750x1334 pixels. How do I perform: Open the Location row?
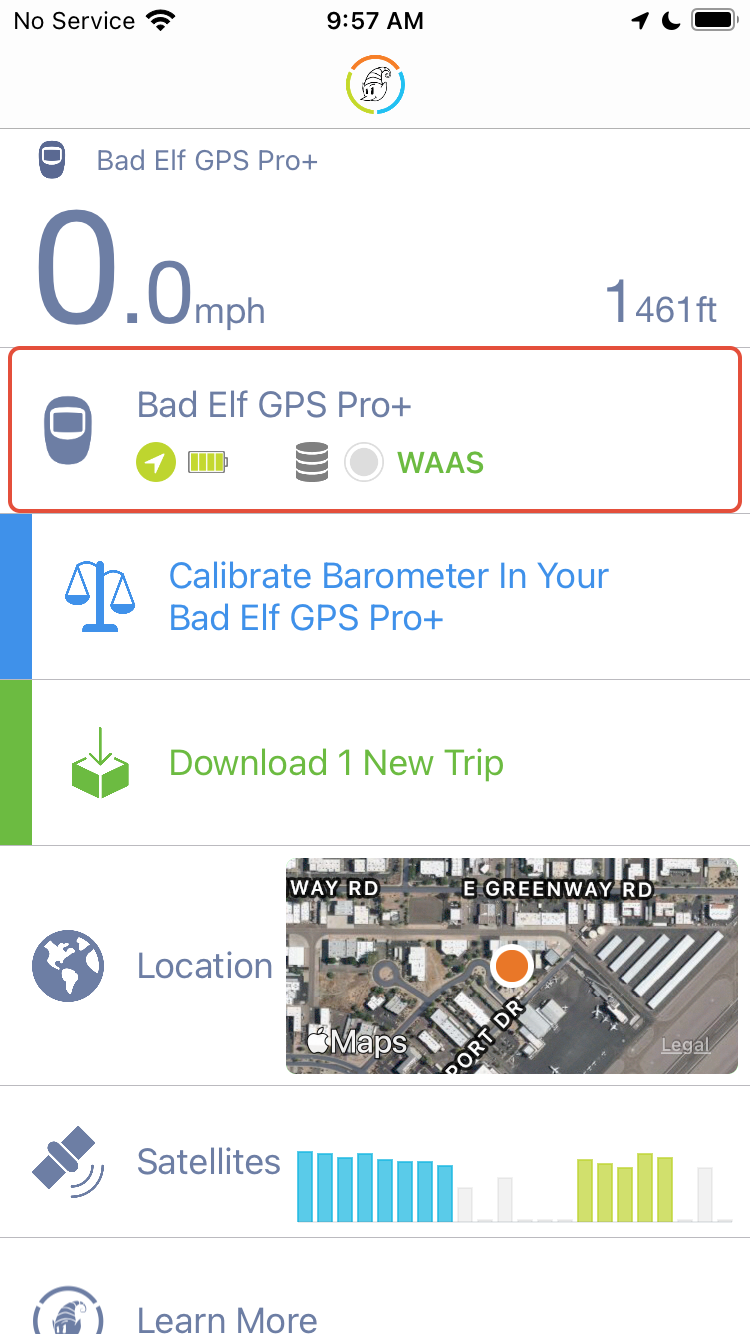pos(204,966)
